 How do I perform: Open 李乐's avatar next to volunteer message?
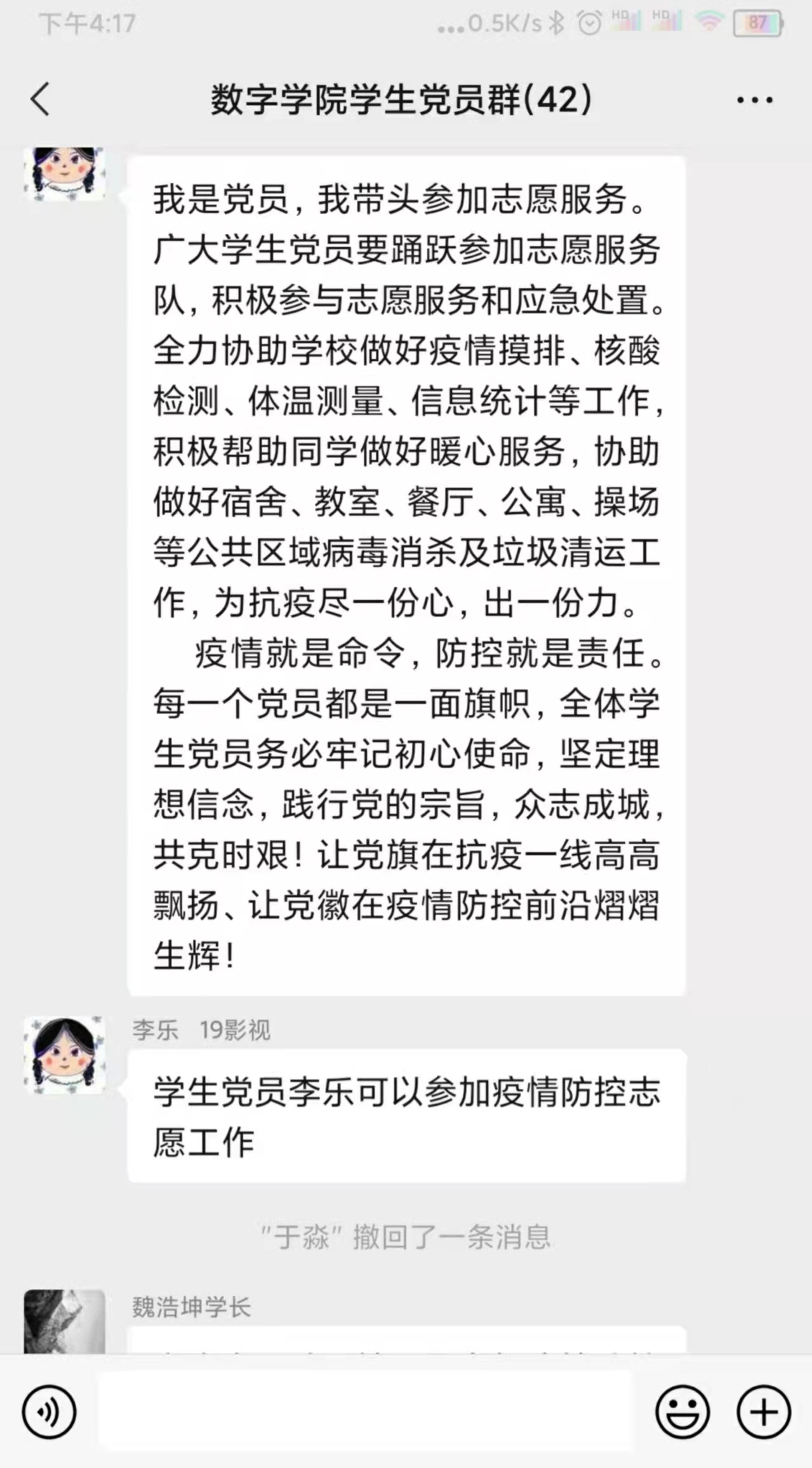click(x=64, y=1055)
